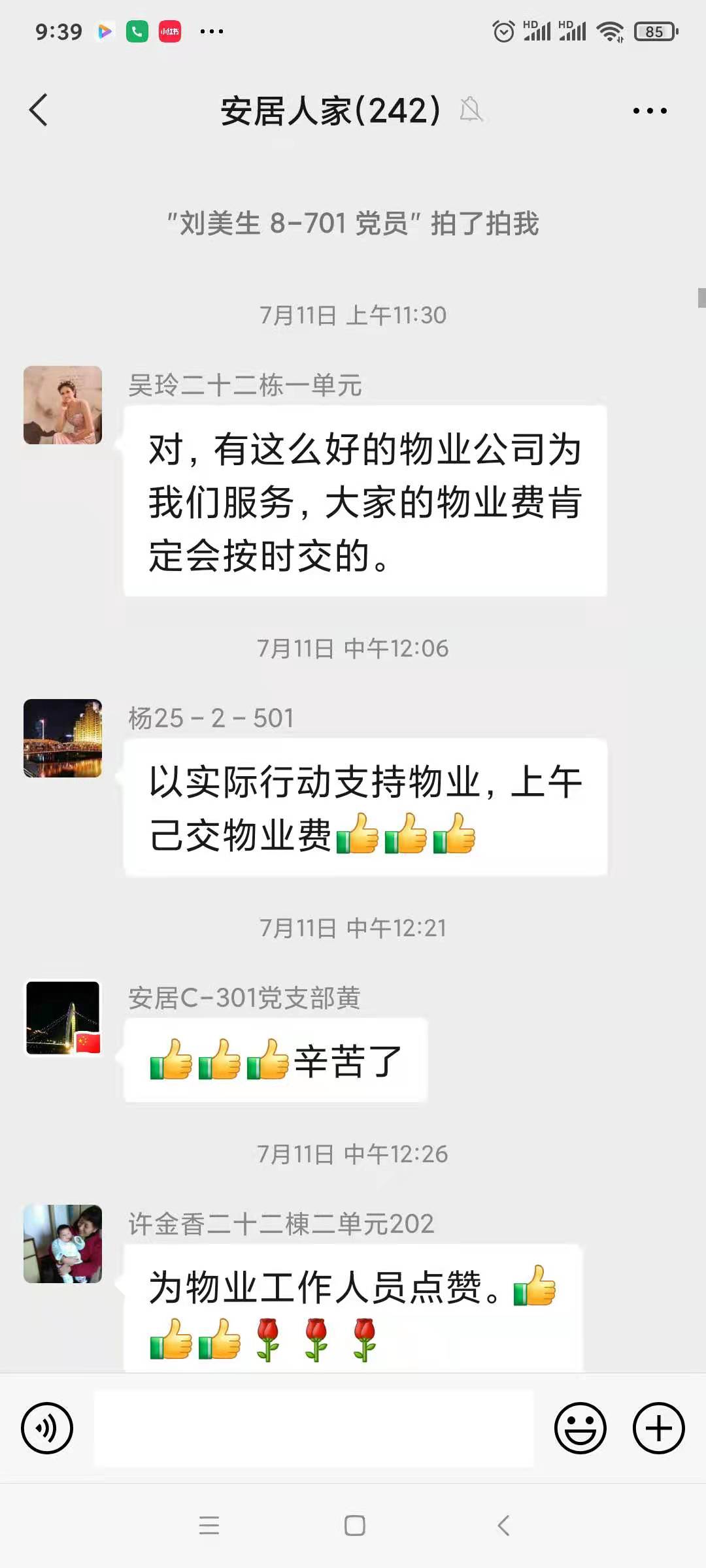This screenshot has height=1568, width=706.
Task: Open 许金香二十二棟二单元202's avatar
Action: 63,1244
